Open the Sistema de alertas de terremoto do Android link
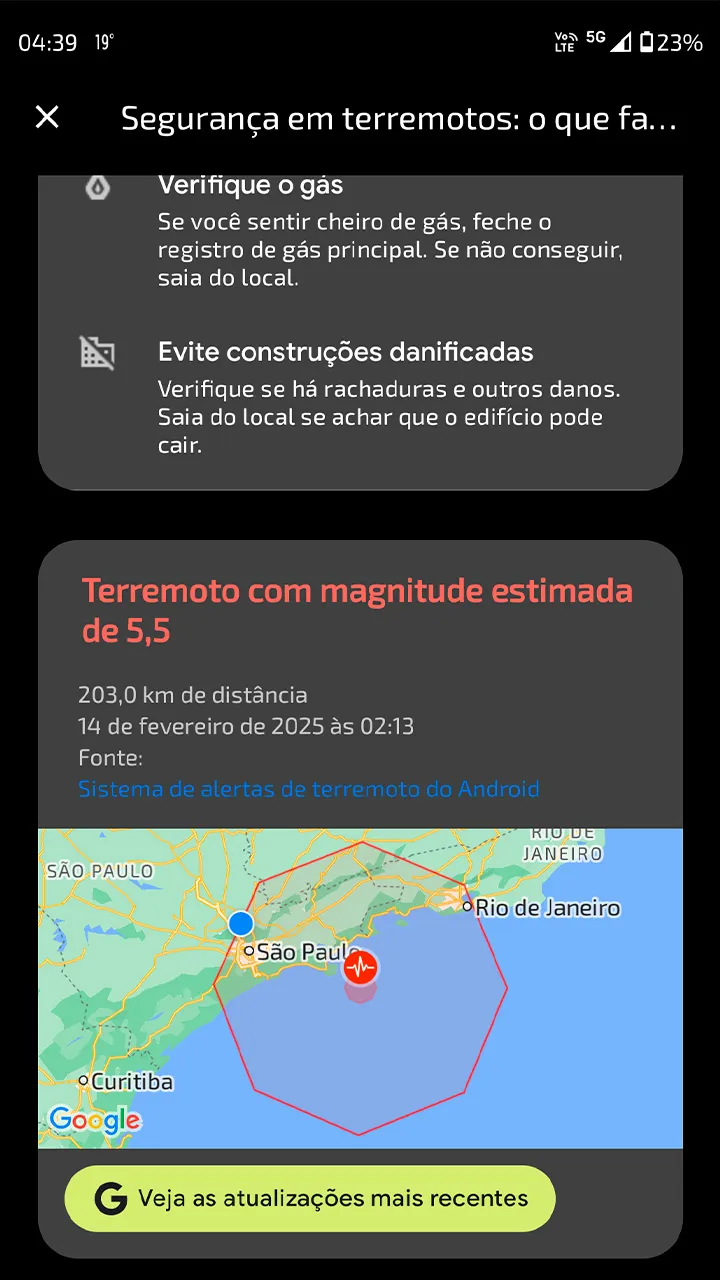Viewport: 720px width, 1280px height. coord(309,789)
